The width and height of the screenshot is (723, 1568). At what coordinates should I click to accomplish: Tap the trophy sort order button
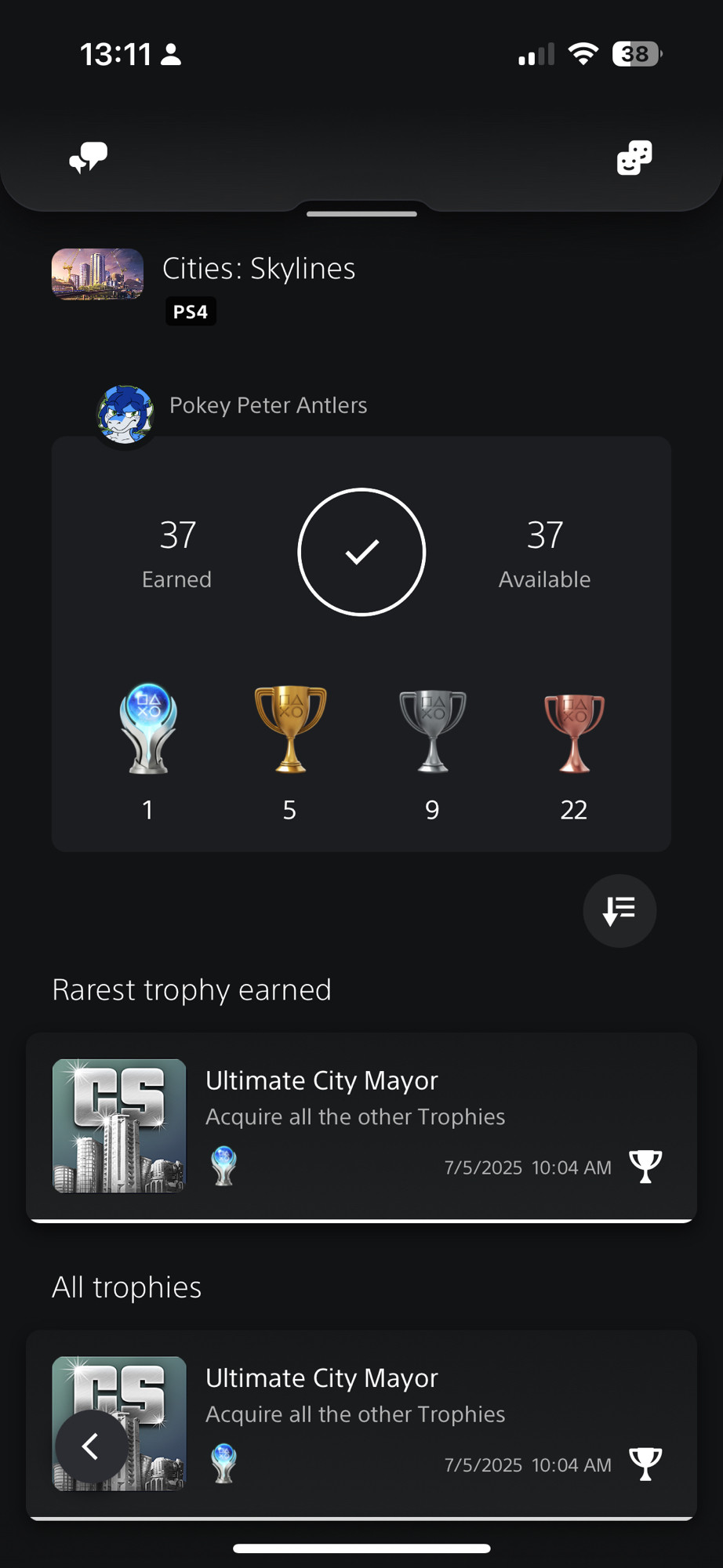(x=619, y=911)
